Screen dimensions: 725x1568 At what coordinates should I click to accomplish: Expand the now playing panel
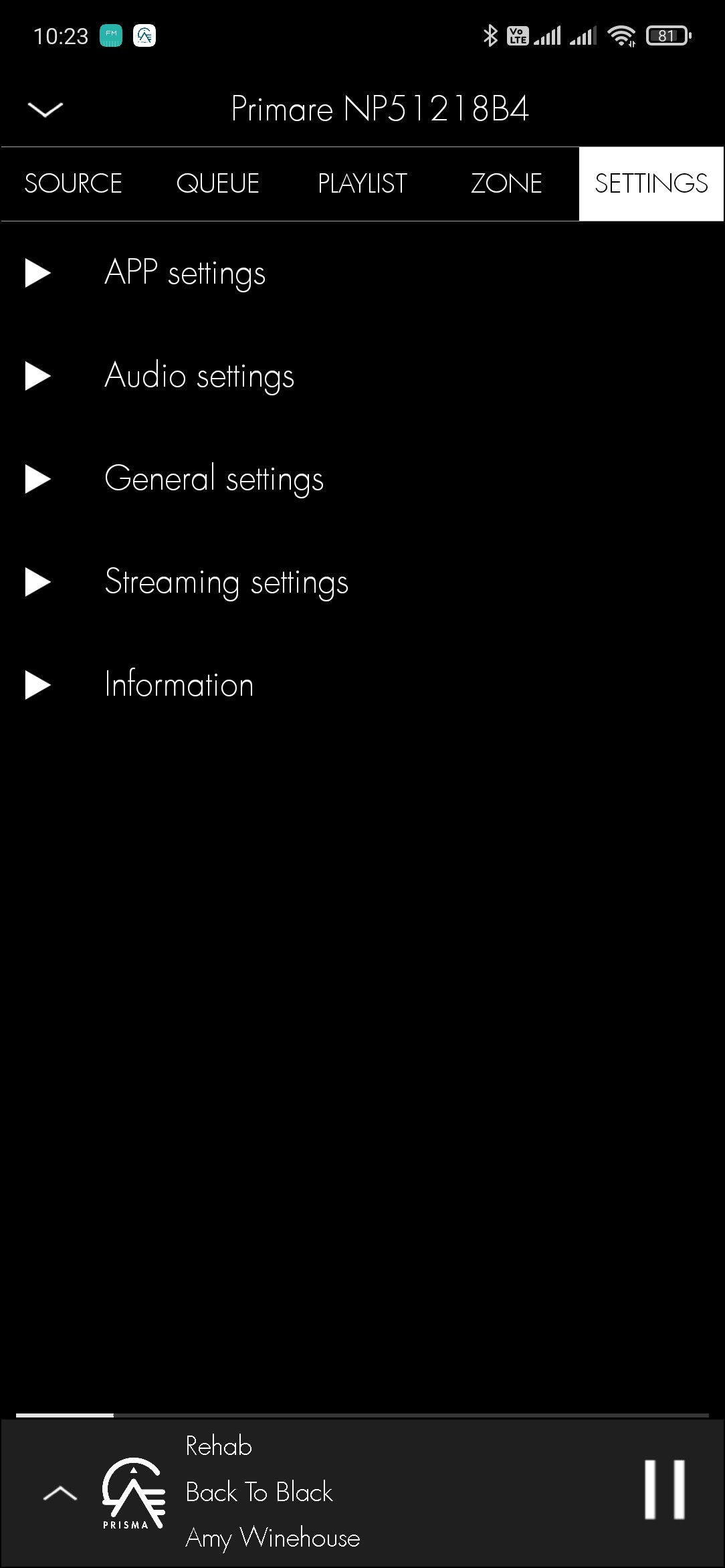tap(60, 1493)
